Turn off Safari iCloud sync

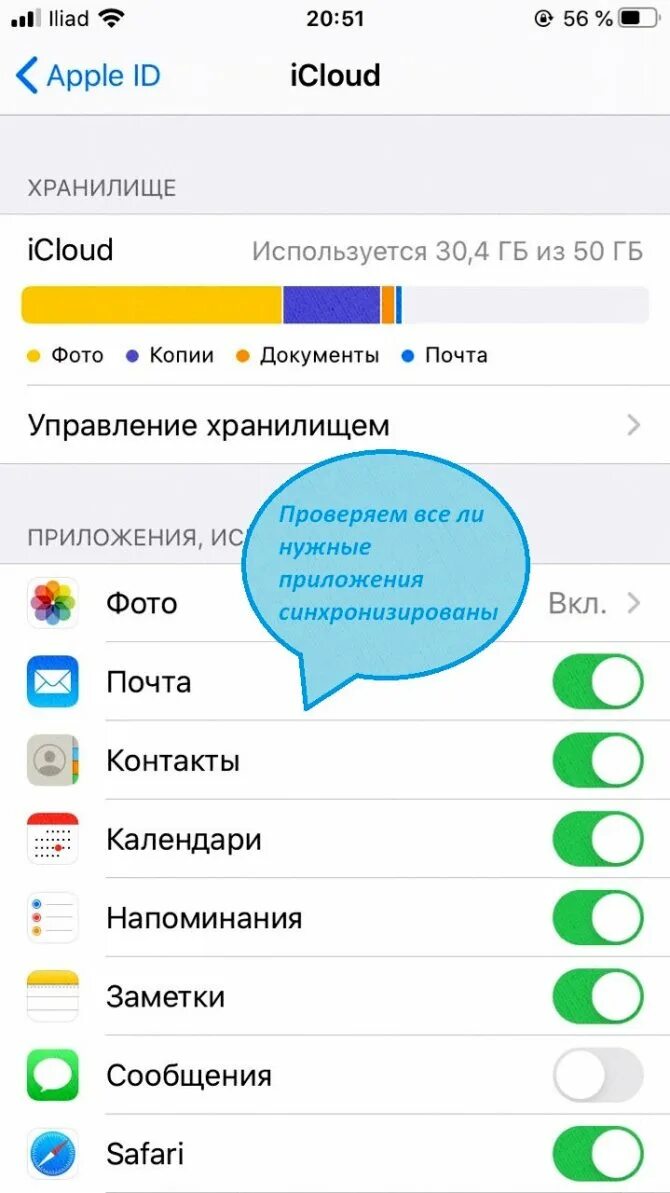(x=597, y=1154)
